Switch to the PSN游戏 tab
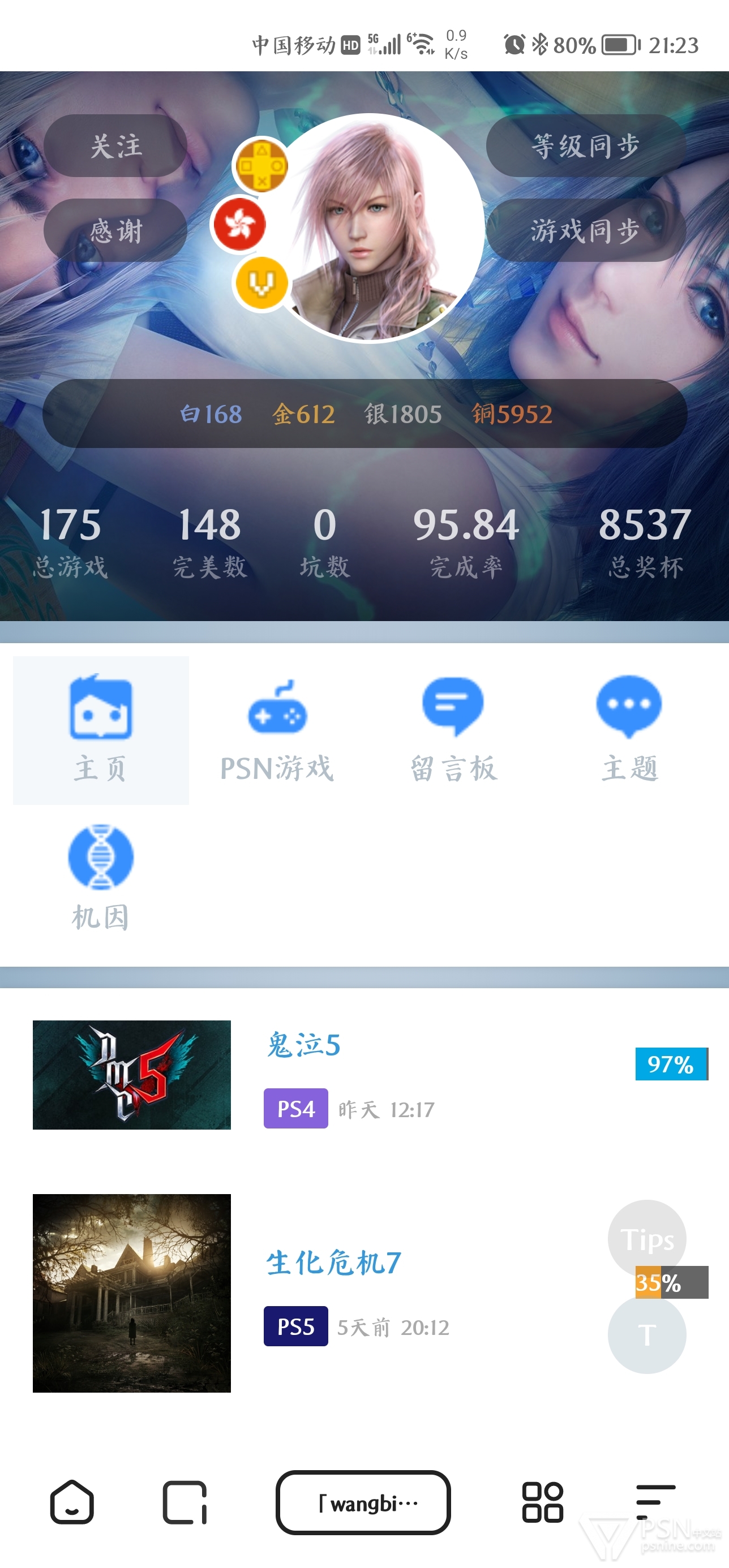The width and height of the screenshot is (729, 1568). pos(277,730)
